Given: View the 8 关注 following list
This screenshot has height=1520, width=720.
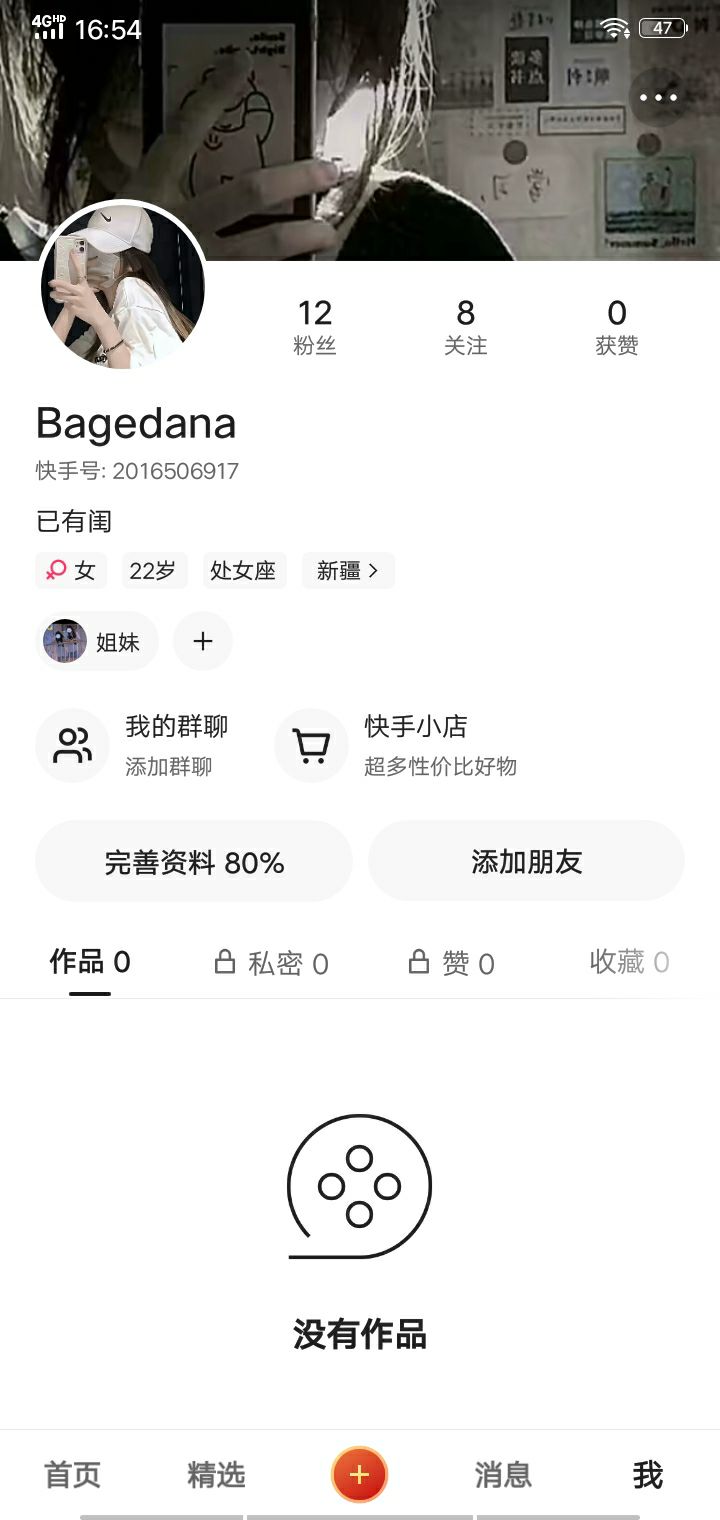Looking at the screenshot, I should (x=465, y=327).
